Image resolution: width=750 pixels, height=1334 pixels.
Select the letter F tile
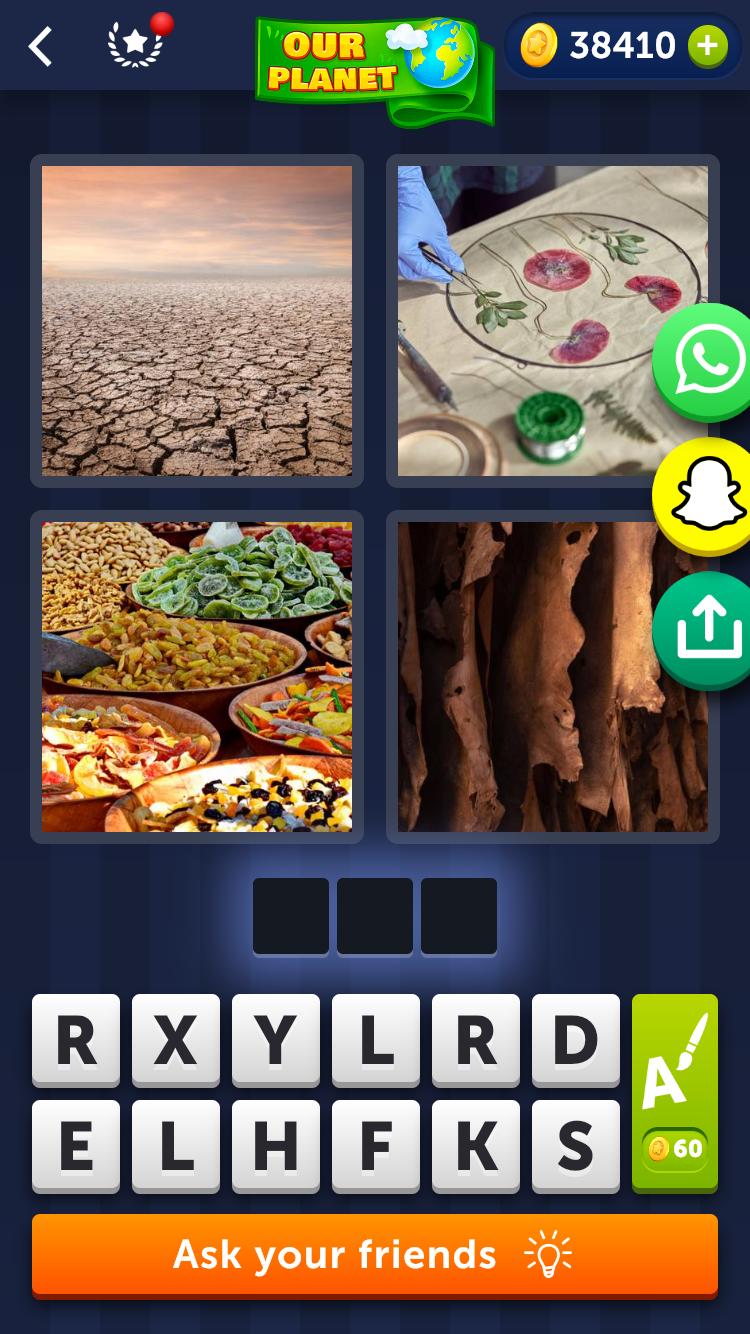click(375, 1146)
